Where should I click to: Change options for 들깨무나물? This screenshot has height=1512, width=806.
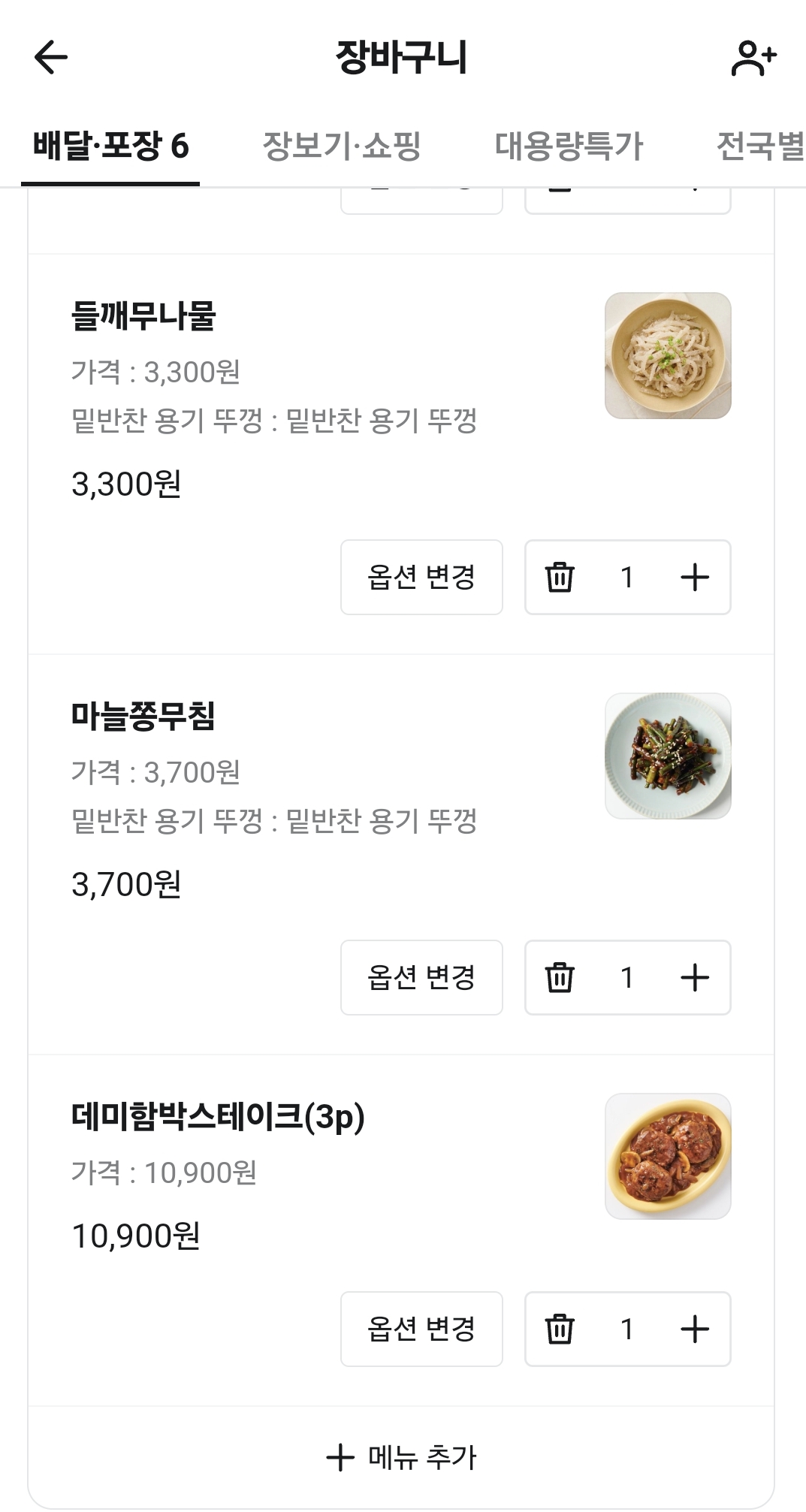421,578
